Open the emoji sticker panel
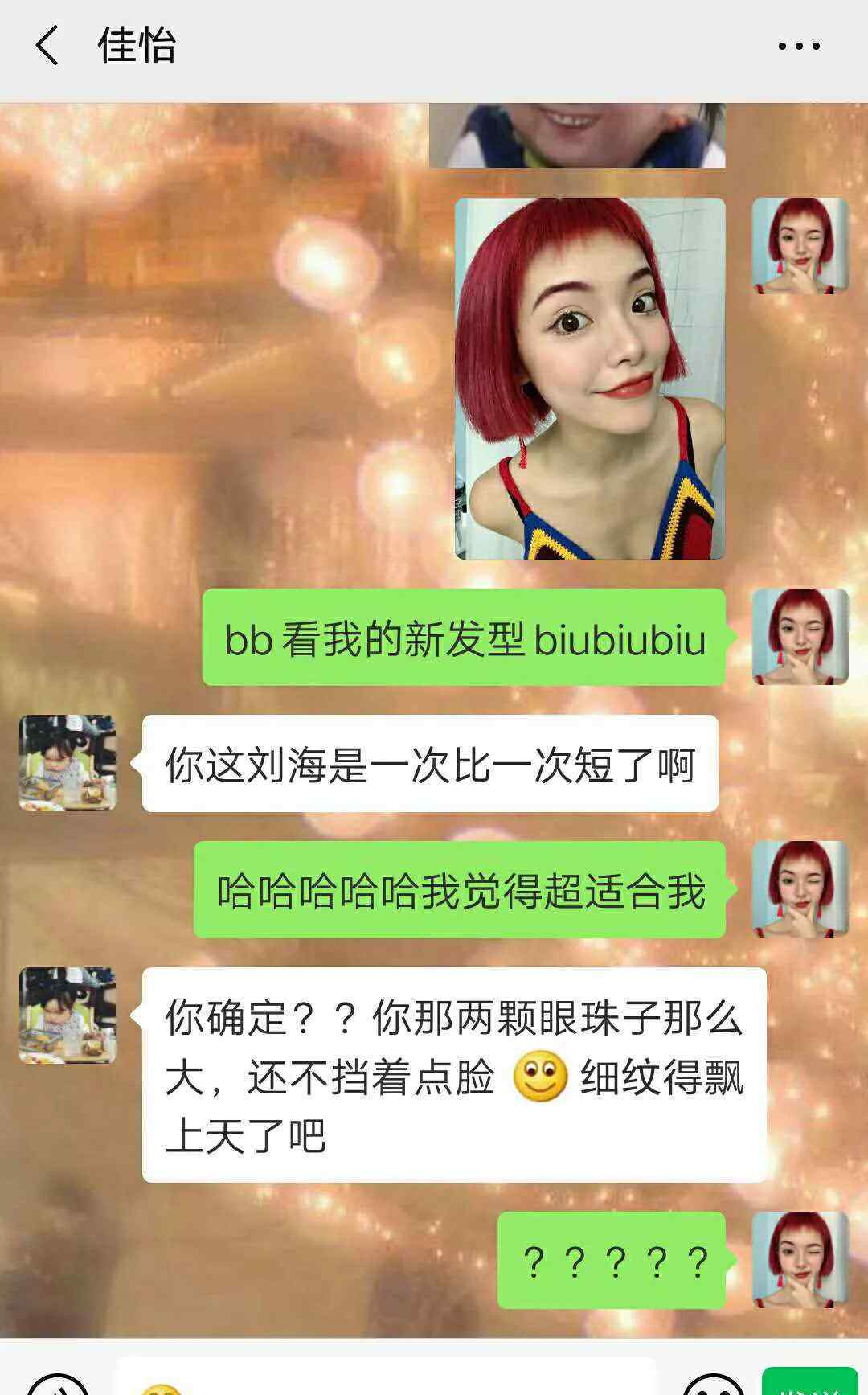 (714, 1385)
